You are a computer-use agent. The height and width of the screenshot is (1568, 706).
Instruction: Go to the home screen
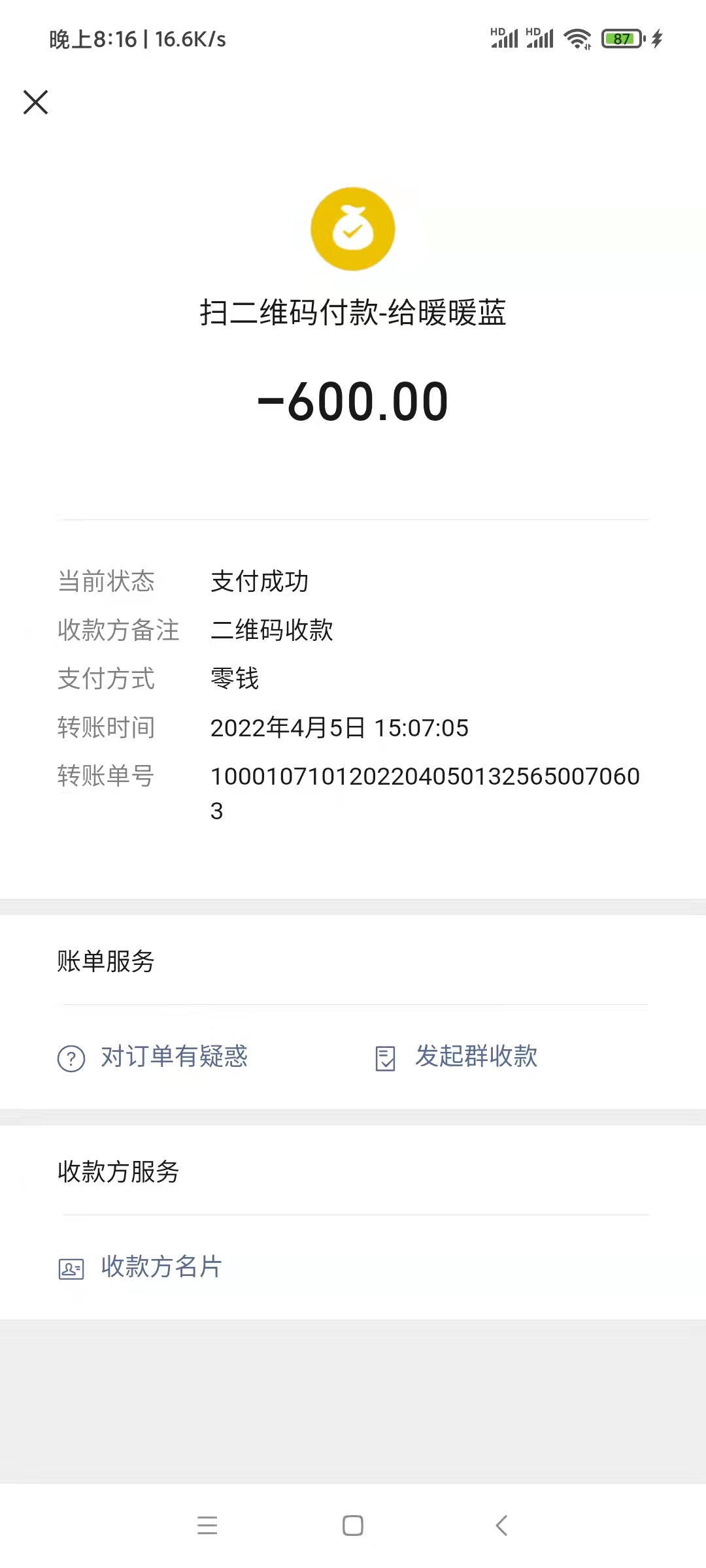pyautogui.click(x=353, y=1526)
